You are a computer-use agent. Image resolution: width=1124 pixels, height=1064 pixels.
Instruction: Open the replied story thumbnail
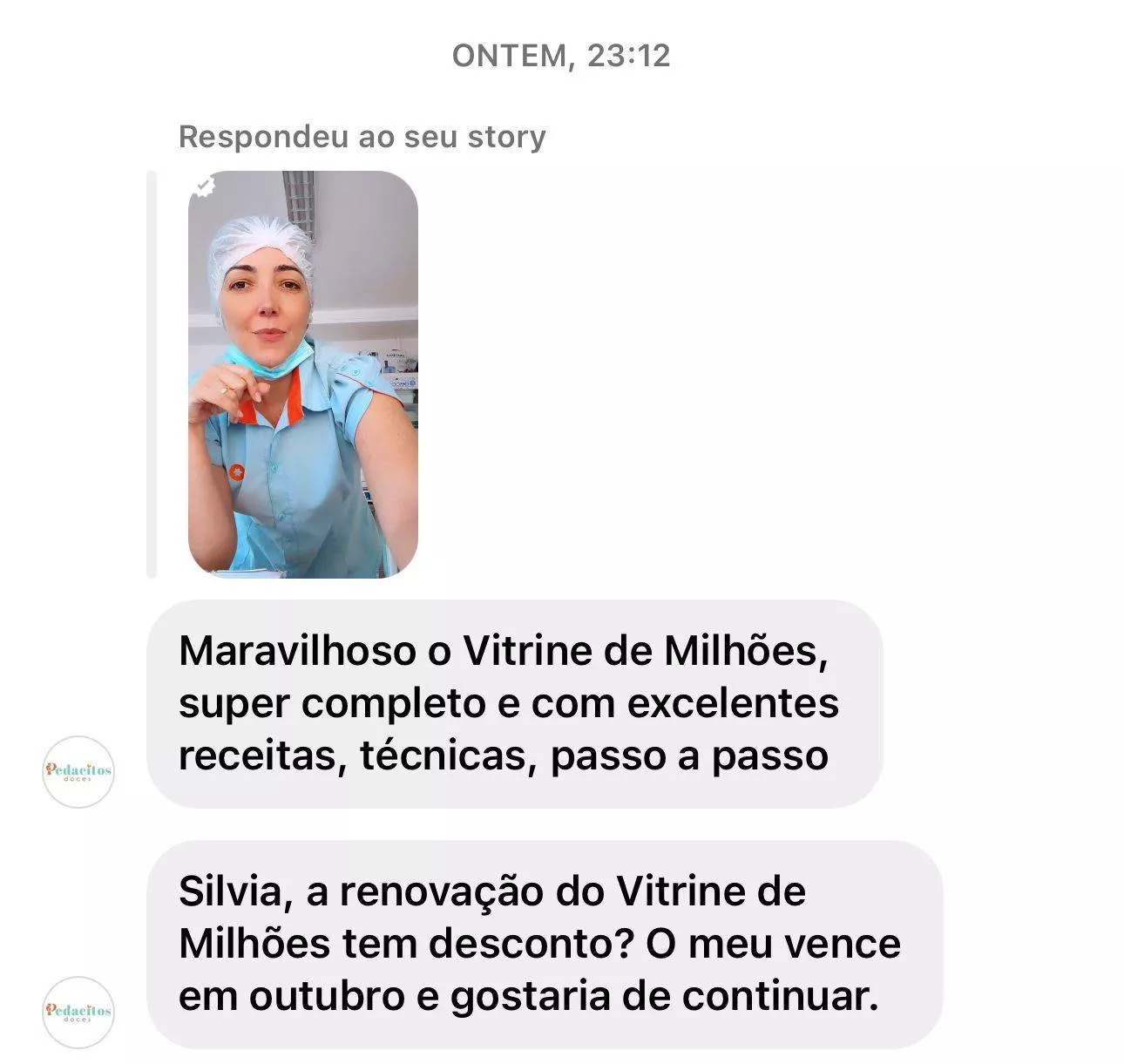302,374
